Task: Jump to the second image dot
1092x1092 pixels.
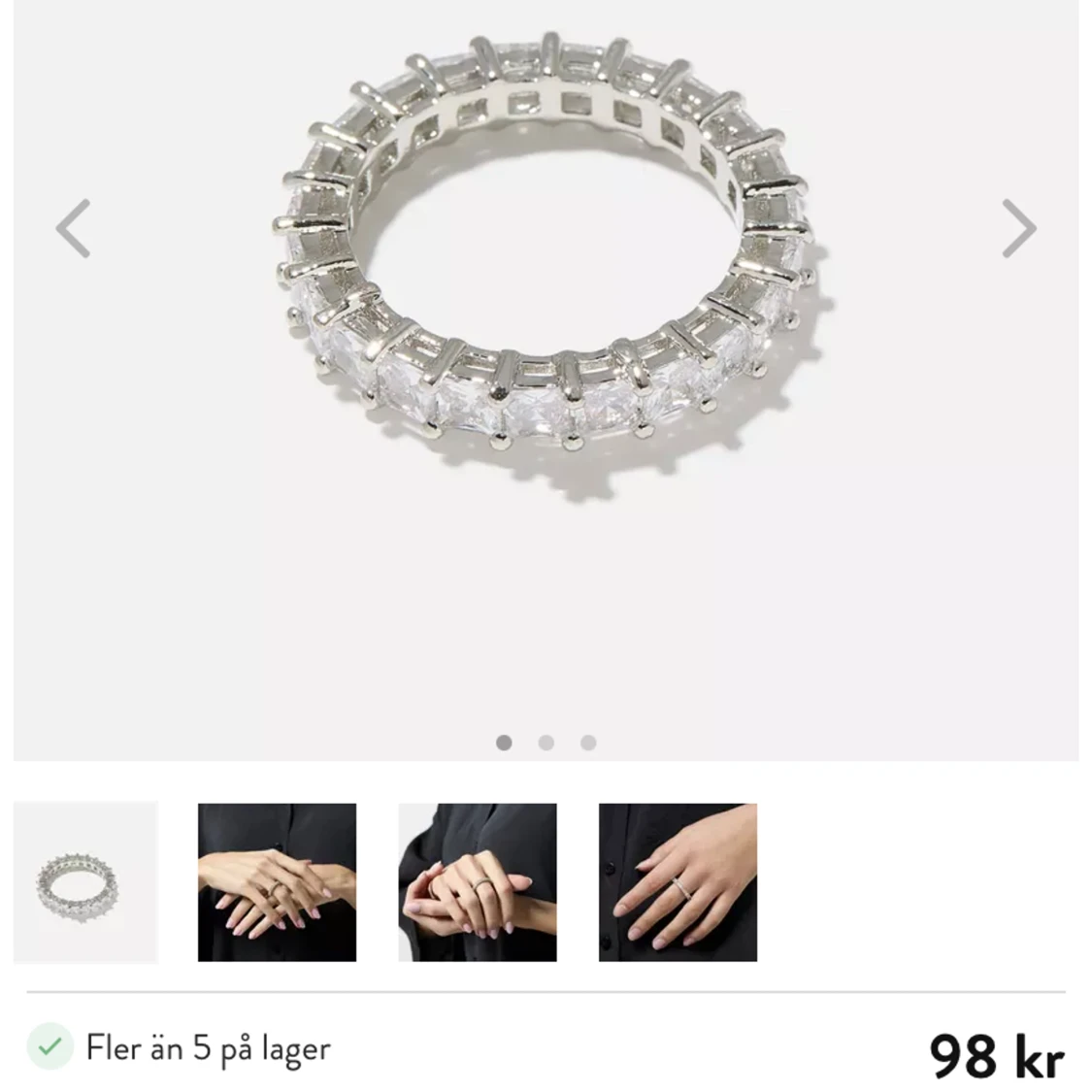Action: (x=546, y=743)
